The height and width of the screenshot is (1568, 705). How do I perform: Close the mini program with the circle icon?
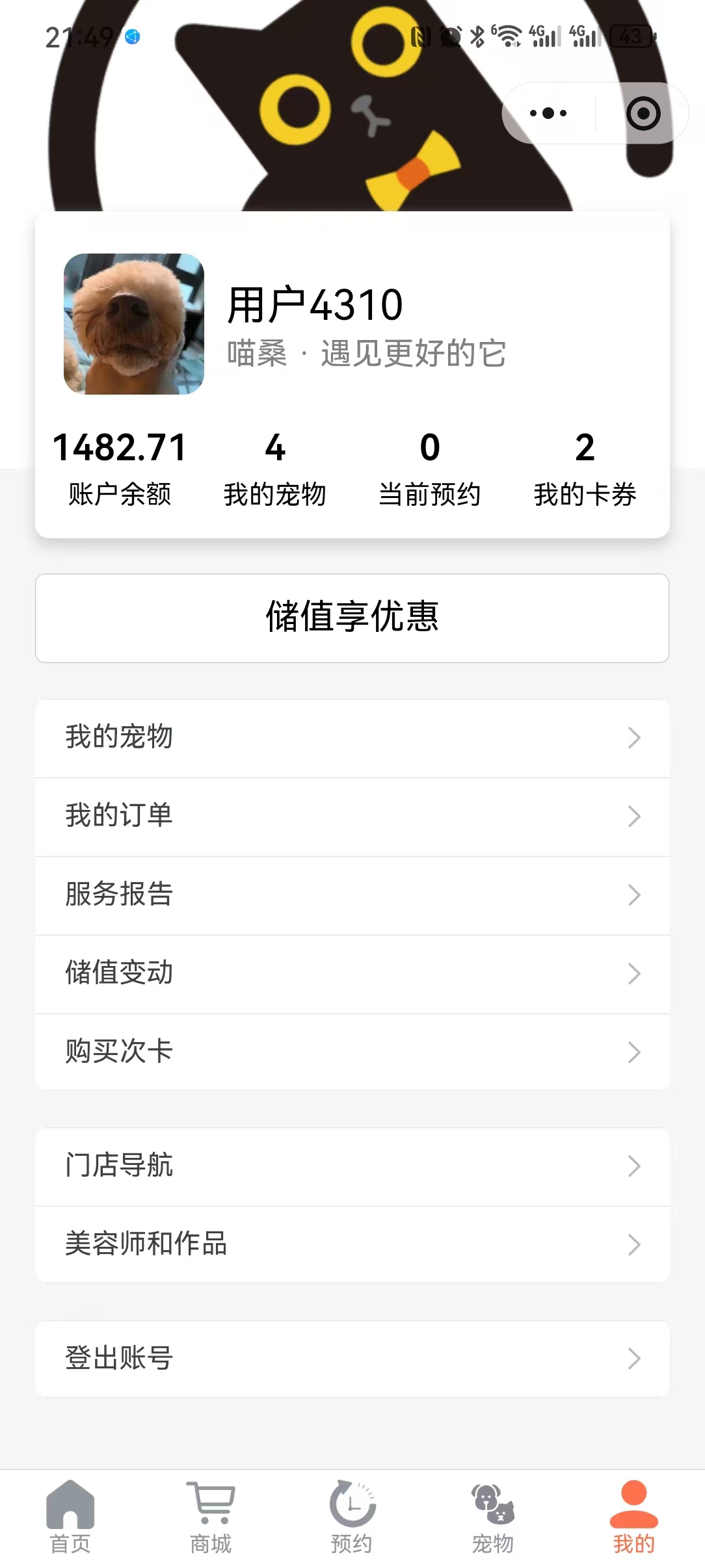pyautogui.click(x=643, y=114)
